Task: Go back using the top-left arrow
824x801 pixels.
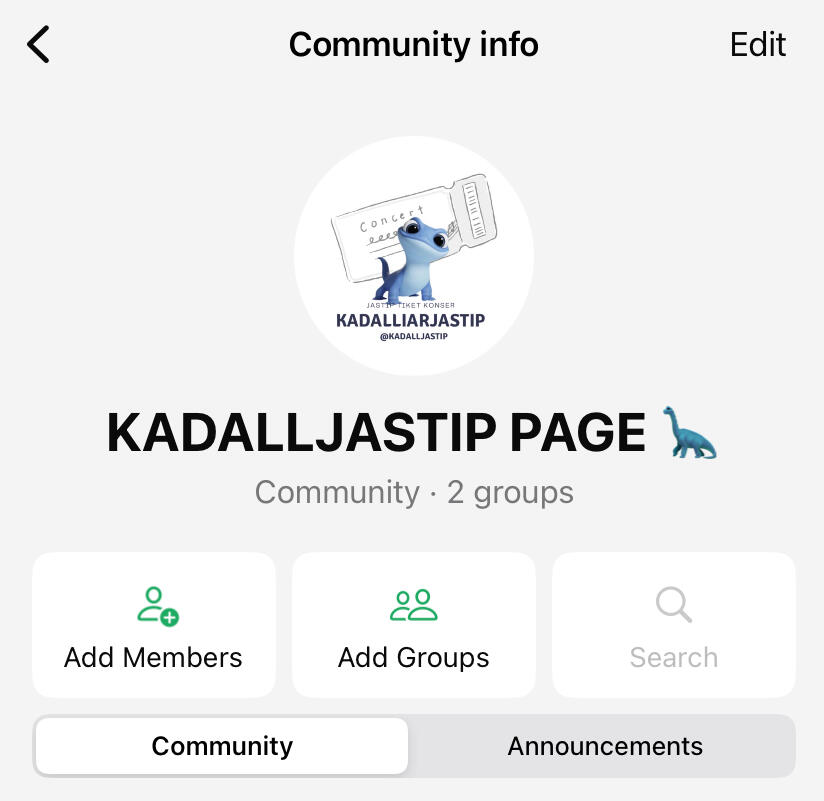Action: [38, 45]
